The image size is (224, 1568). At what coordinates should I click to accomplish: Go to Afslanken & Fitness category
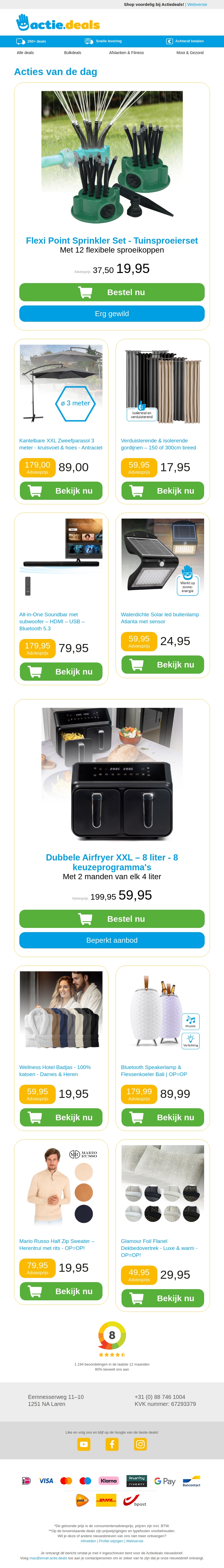point(127,53)
